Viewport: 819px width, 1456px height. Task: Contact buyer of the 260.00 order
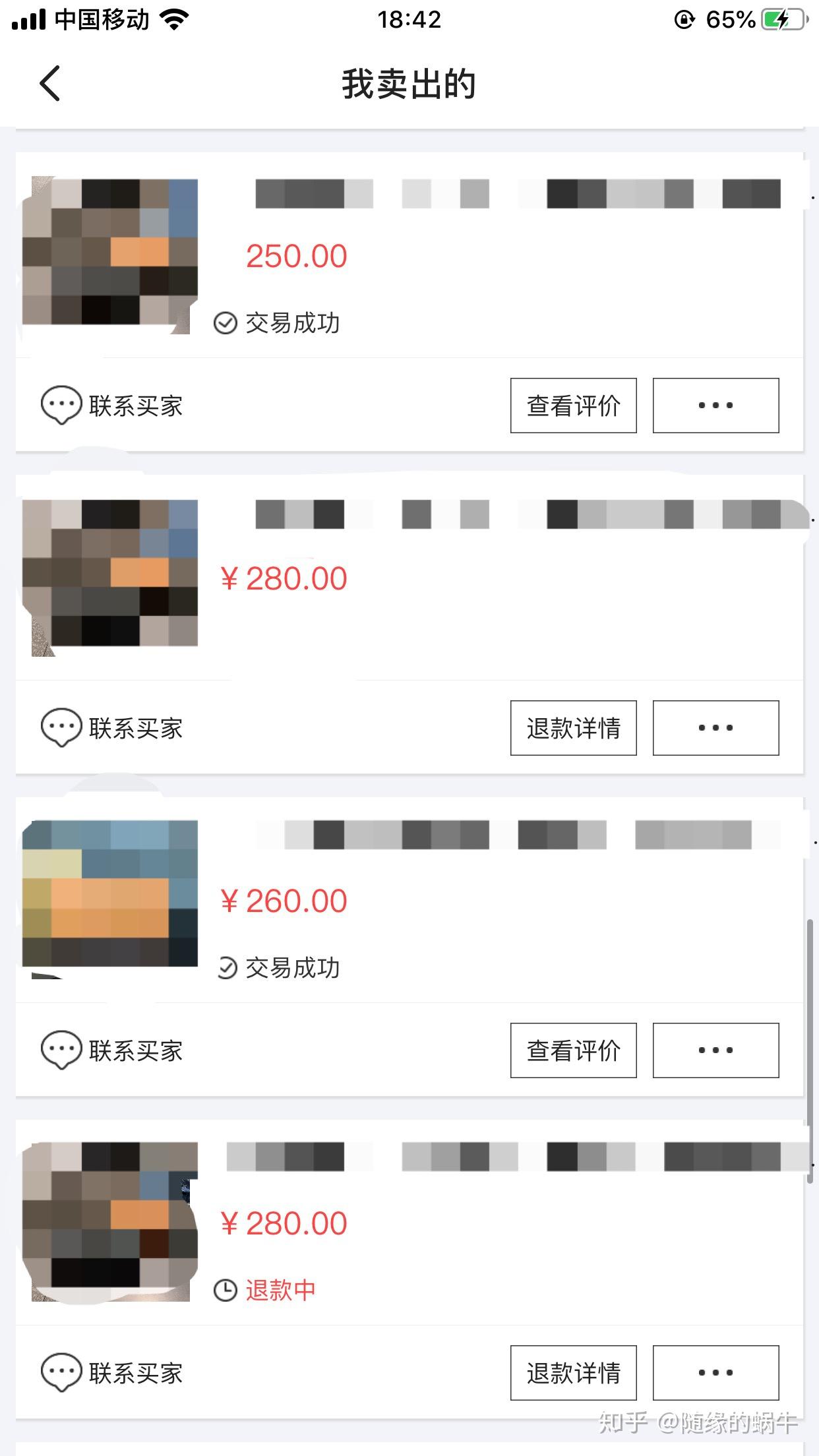pyautogui.click(x=112, y=1050)
